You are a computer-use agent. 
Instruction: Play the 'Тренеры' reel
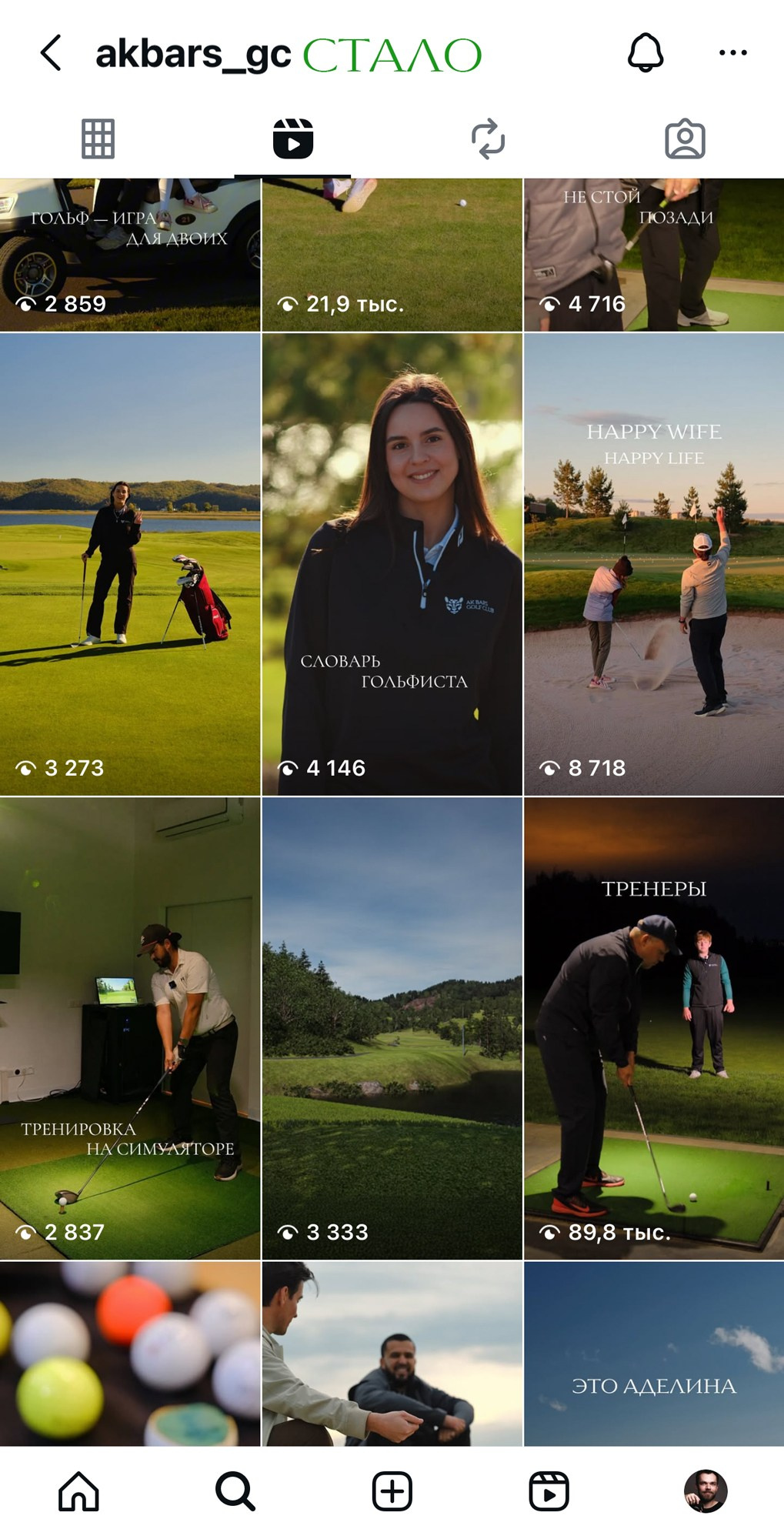click(x=653, y=1029)
